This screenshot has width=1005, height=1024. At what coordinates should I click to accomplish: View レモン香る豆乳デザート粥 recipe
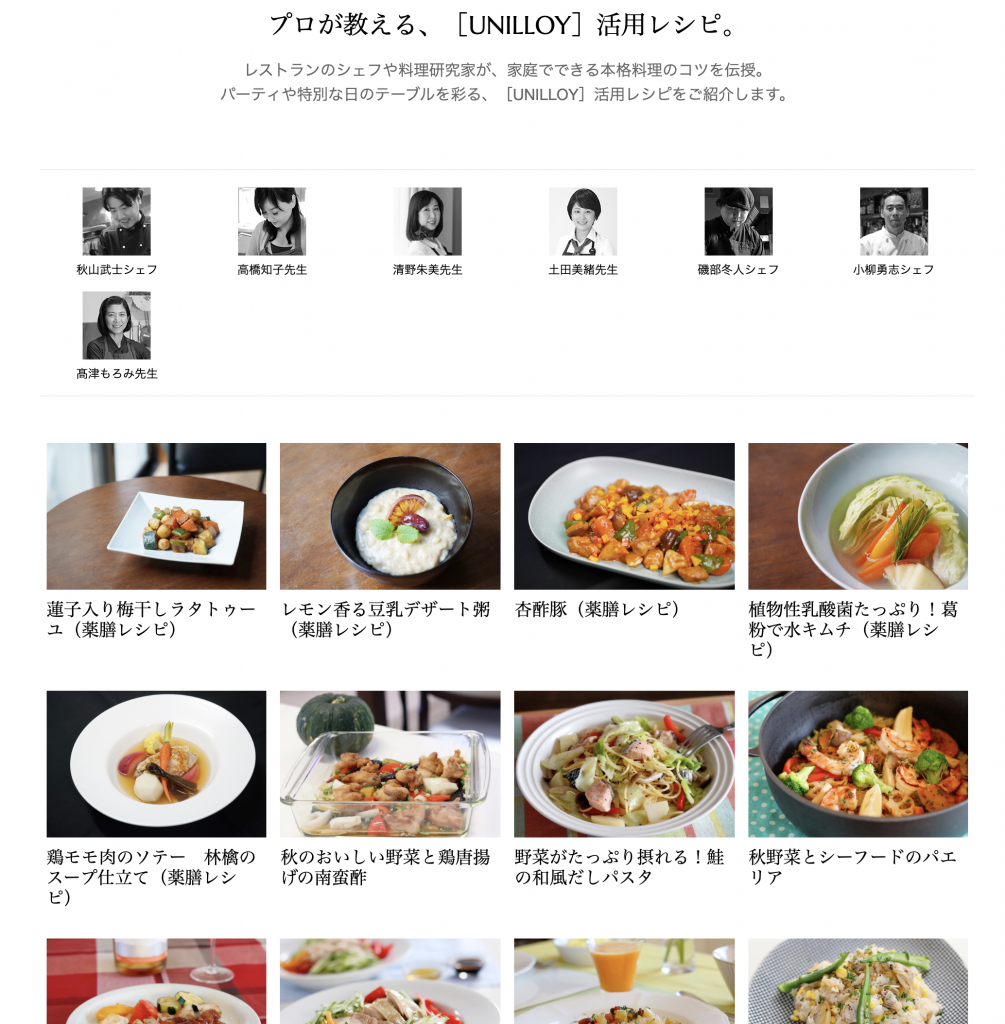pyautogui.click(x=390, y=516)
